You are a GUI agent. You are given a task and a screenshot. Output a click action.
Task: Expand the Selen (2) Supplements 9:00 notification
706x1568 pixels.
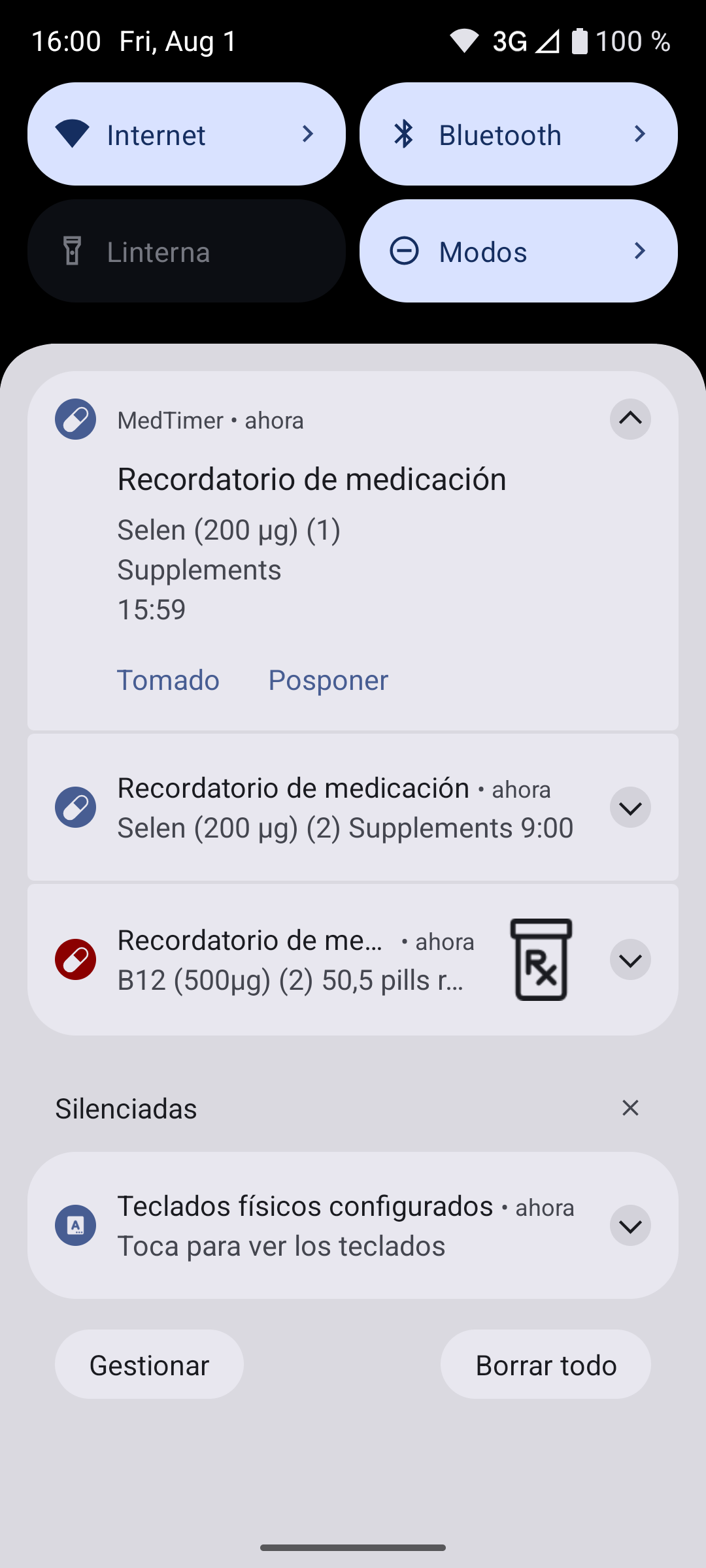(x=630, y=808)
